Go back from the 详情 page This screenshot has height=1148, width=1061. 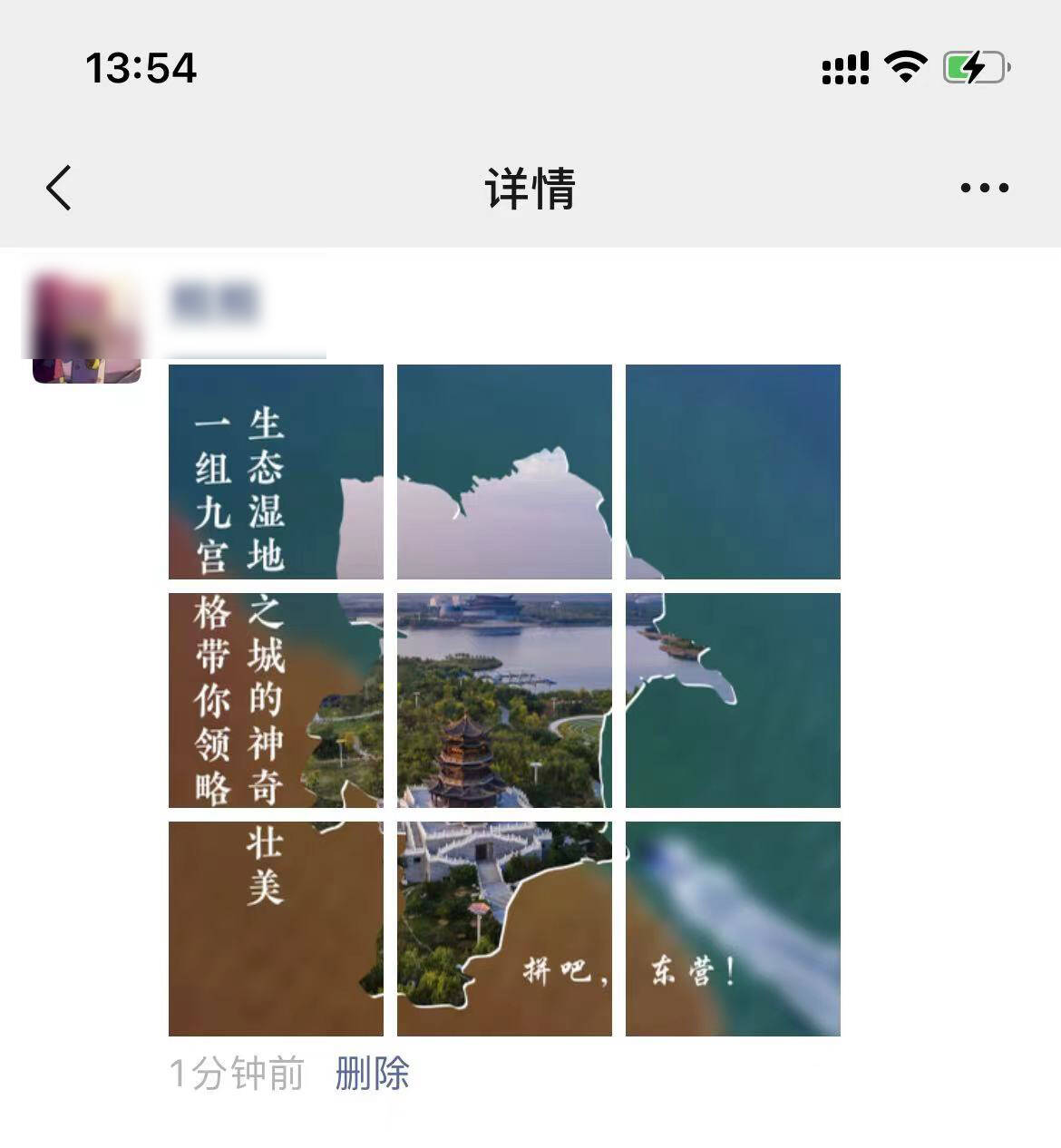click(60, 188)
